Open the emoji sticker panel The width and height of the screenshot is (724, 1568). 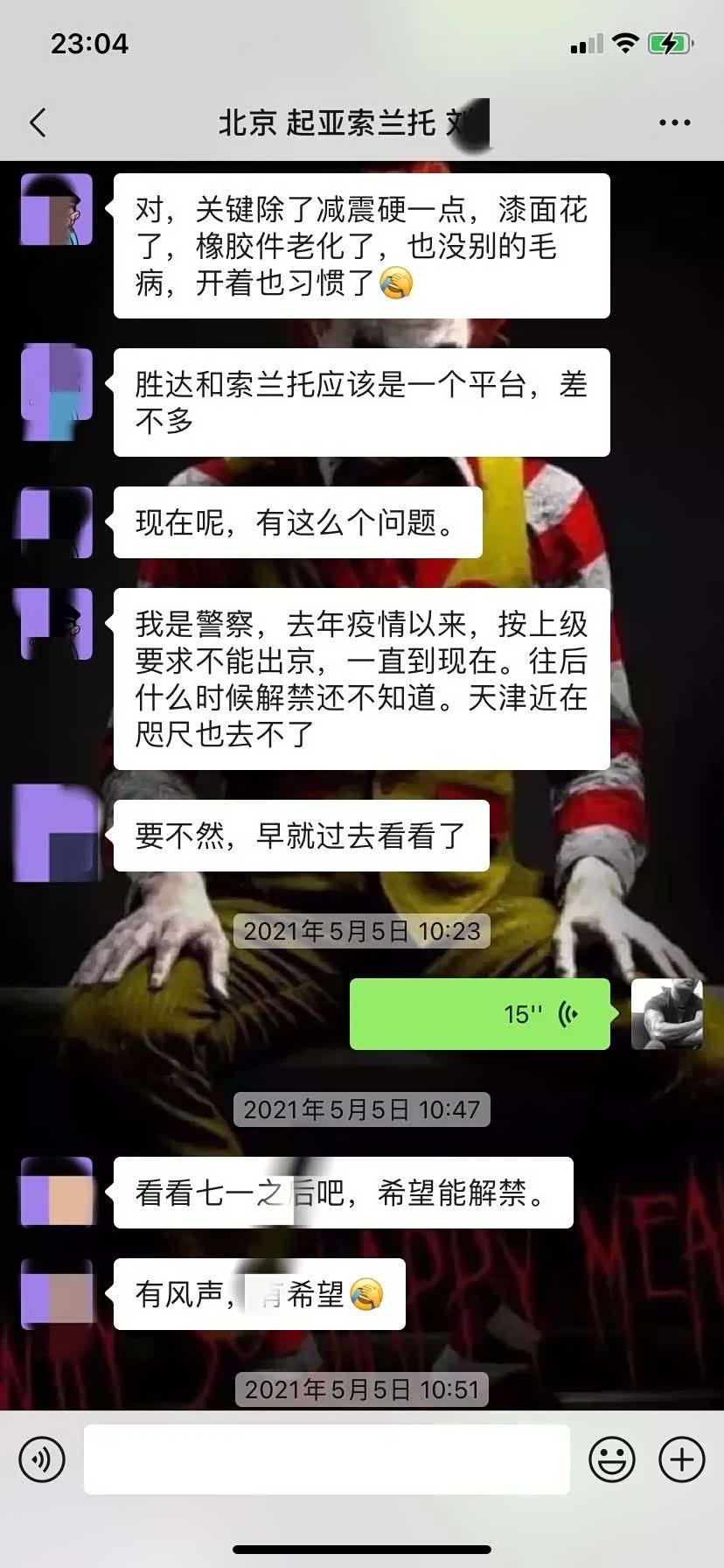pos(612,1459)
